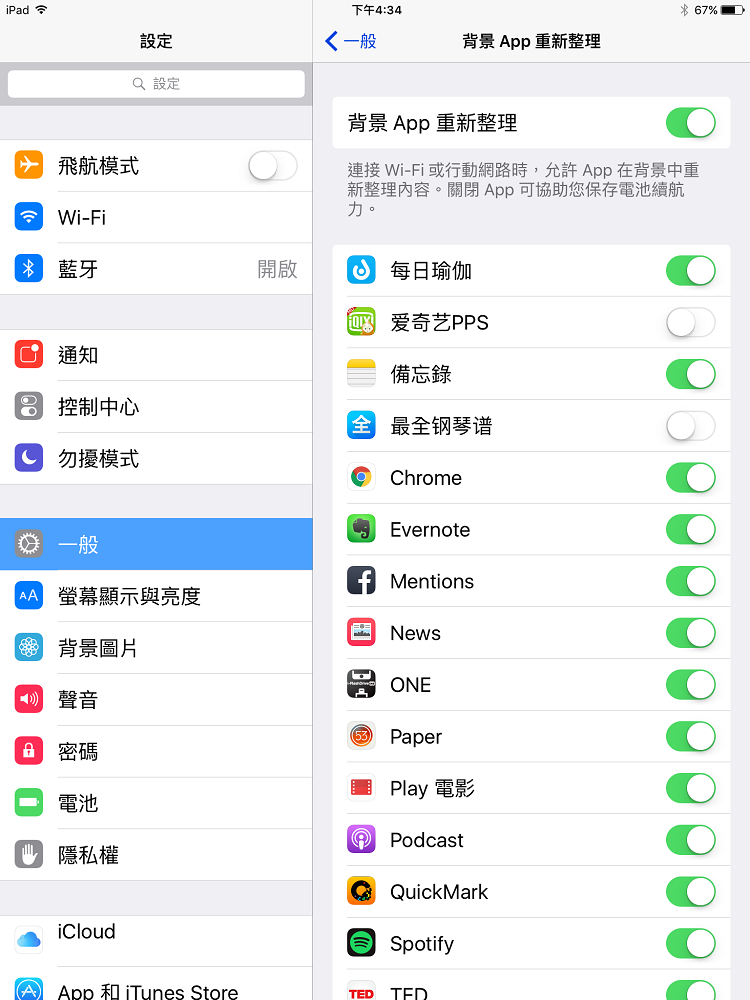Switch off Spotify background refresh
The width and height of the screenshot is (750, 1000).
tap(690, 943)
